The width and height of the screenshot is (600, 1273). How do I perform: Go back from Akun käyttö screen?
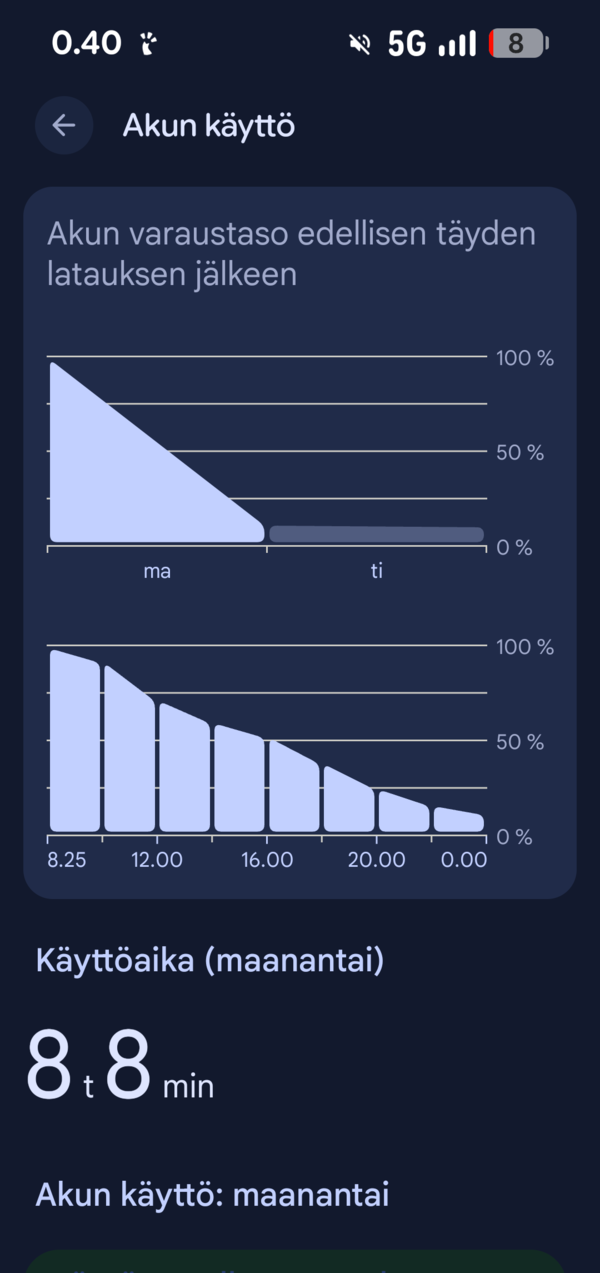tap(64, 126)
